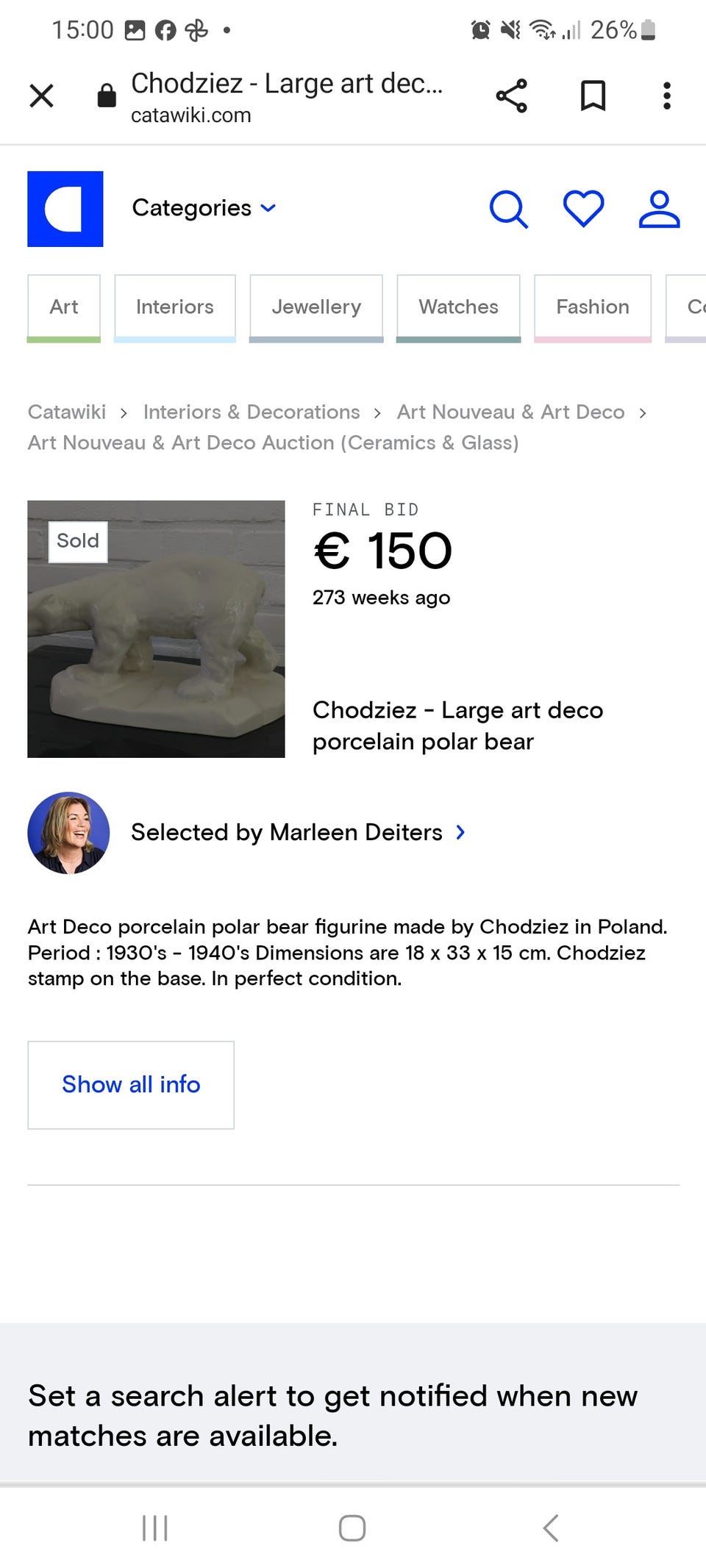Expand the Categories dropdown

(203, 208)
